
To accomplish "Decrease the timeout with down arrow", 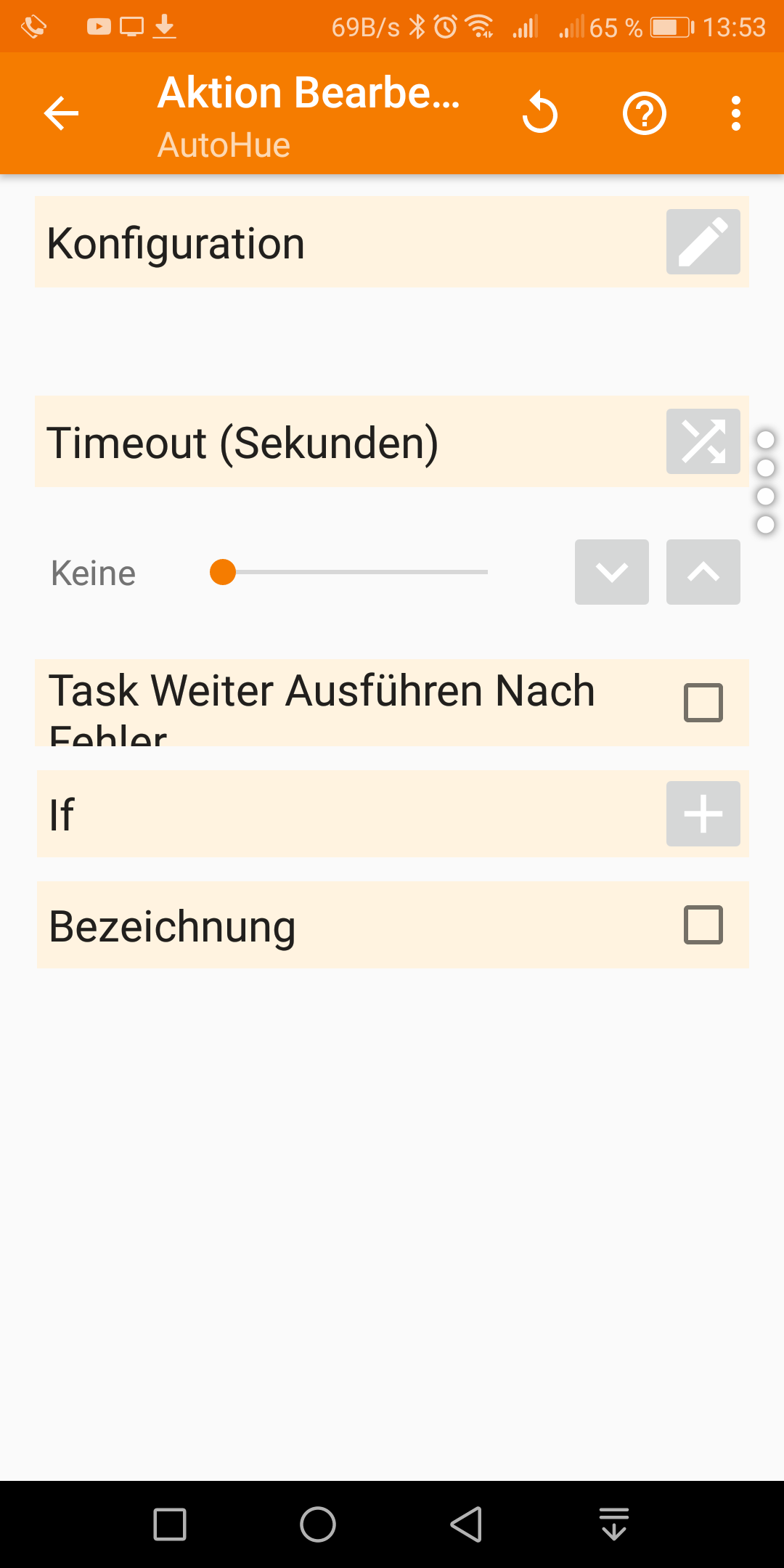I will (x=611, y=572).
